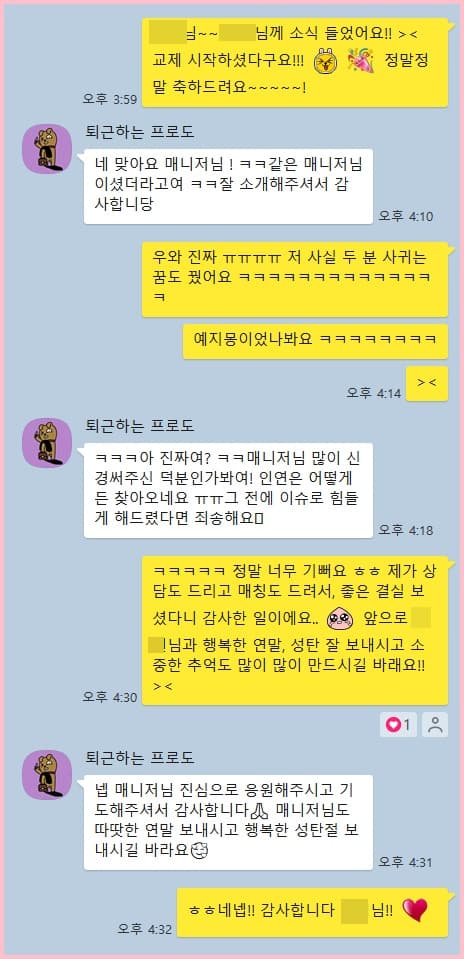This screenshot has height=959, width=464.
Task: Tap the heart reaction showing 1
Action: click(x=398, y=725)
